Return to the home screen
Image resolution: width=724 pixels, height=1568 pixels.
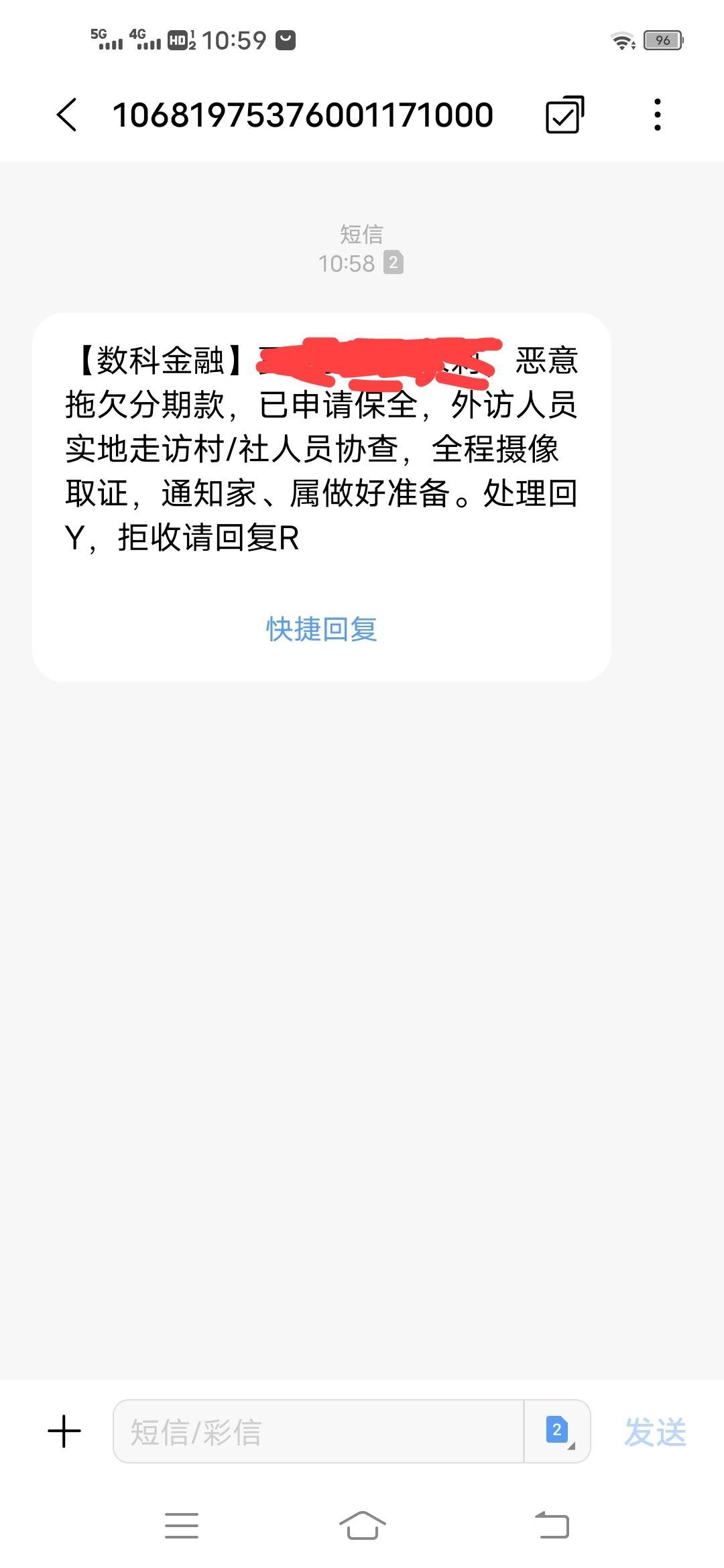pyautogui.click(x=362, y=1525)
